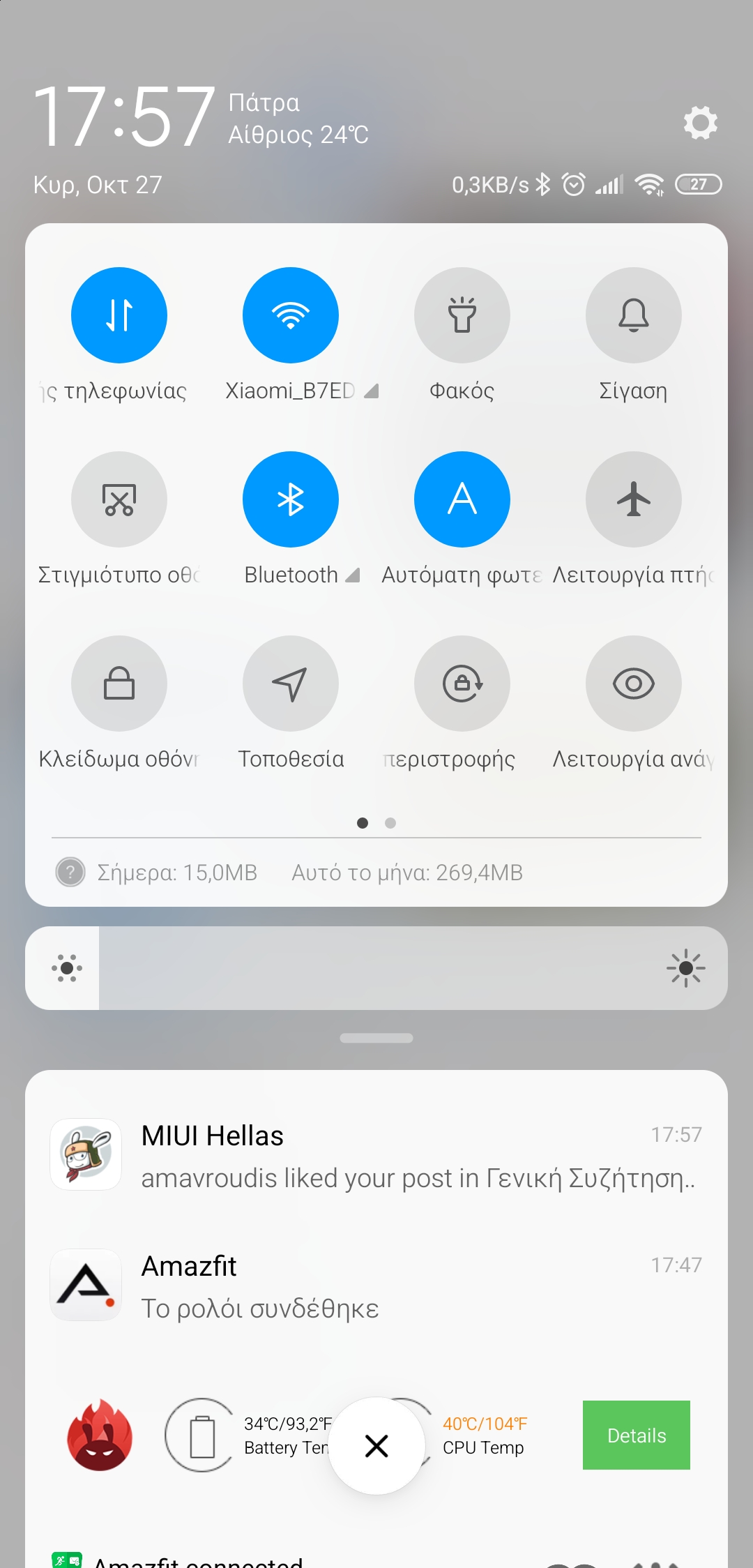
Task: Enable Σίγαση silent mode
Action: pyautogui.click(x=633, y=315)
